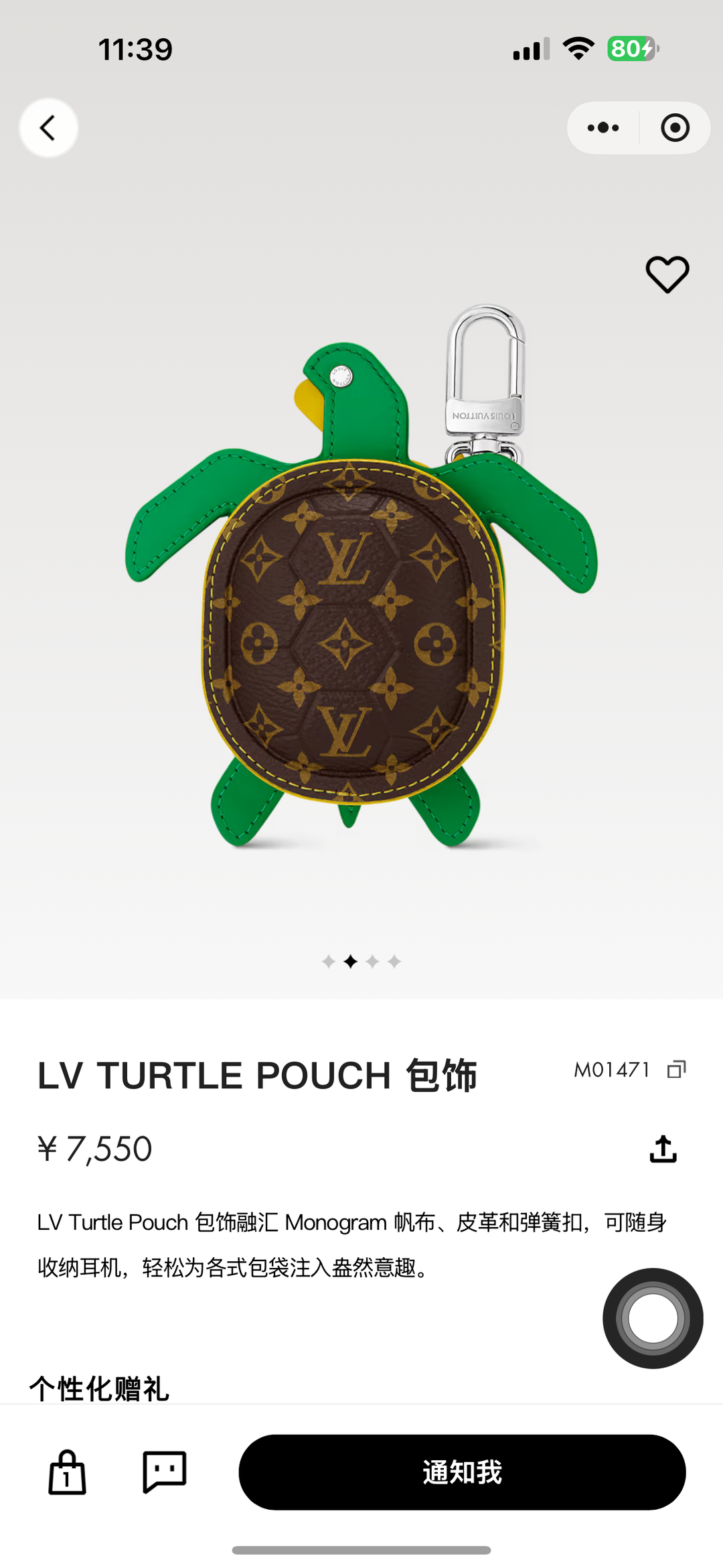The image size is (723, 1568).
Task: Share this LV Turtle Pouch product
Action: click(x=663, y=1149)
